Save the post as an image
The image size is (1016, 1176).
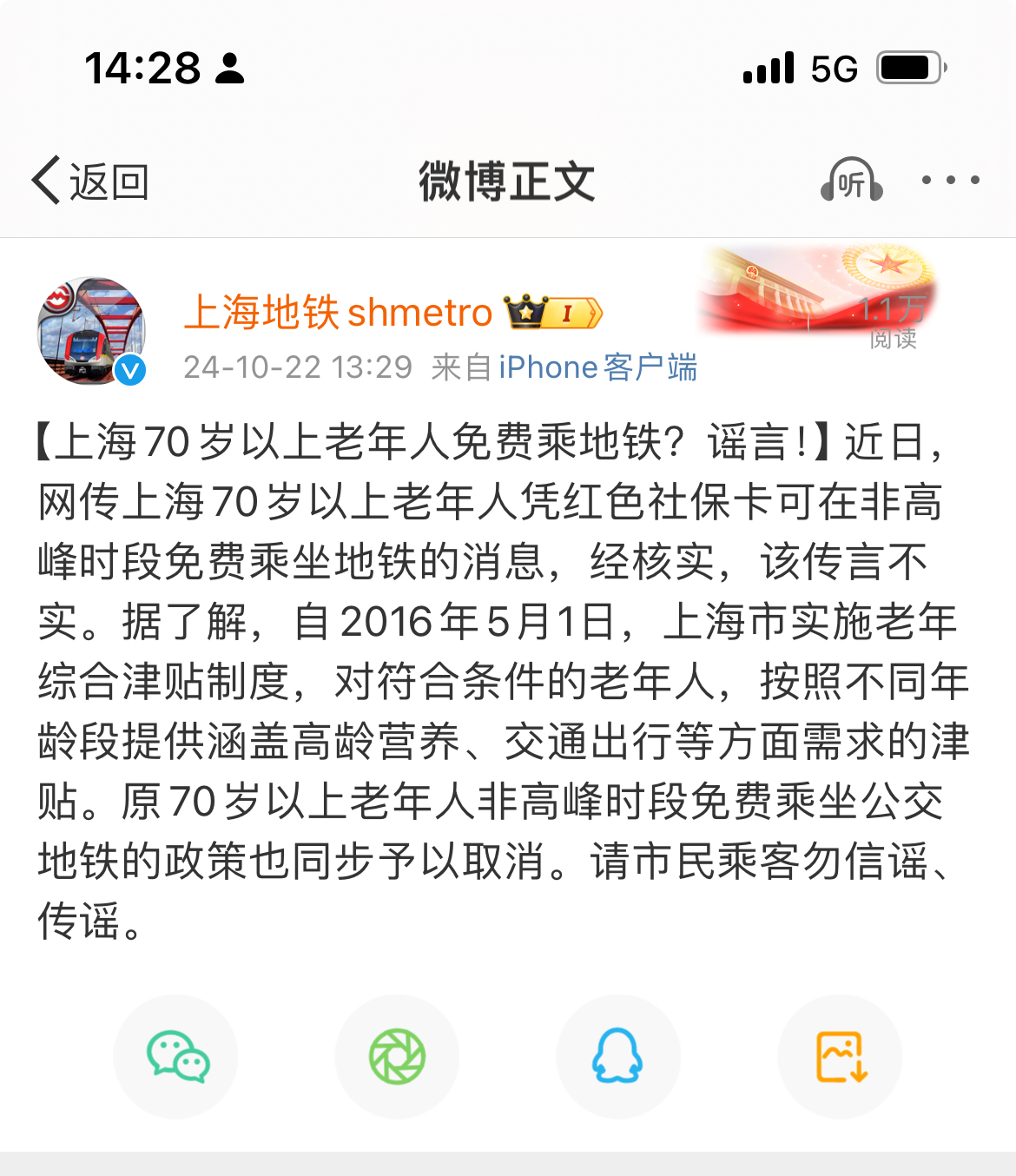(840, 1056)
